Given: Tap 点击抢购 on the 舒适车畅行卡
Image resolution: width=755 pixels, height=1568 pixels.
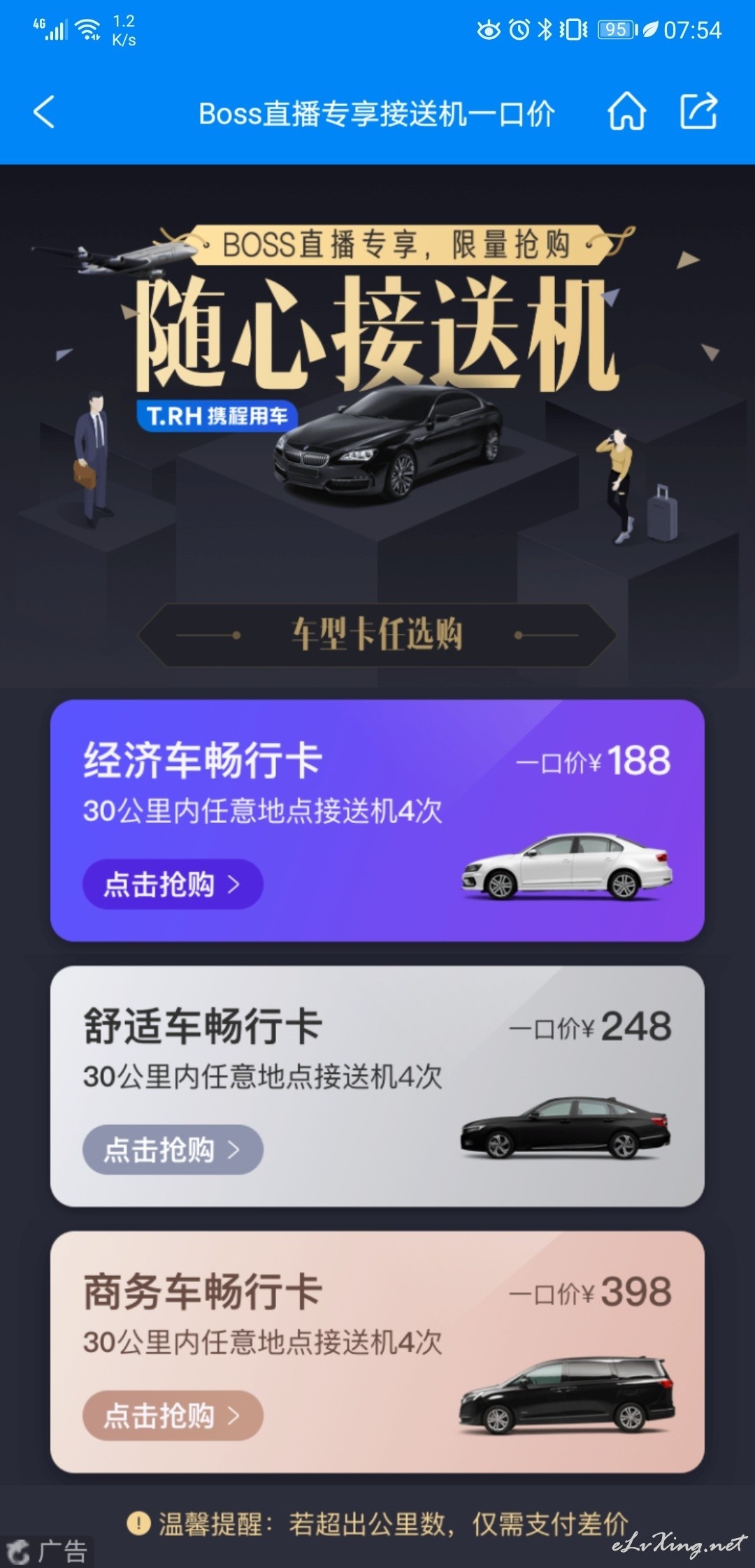Looking at the screenshot, I should point(173,1149).
